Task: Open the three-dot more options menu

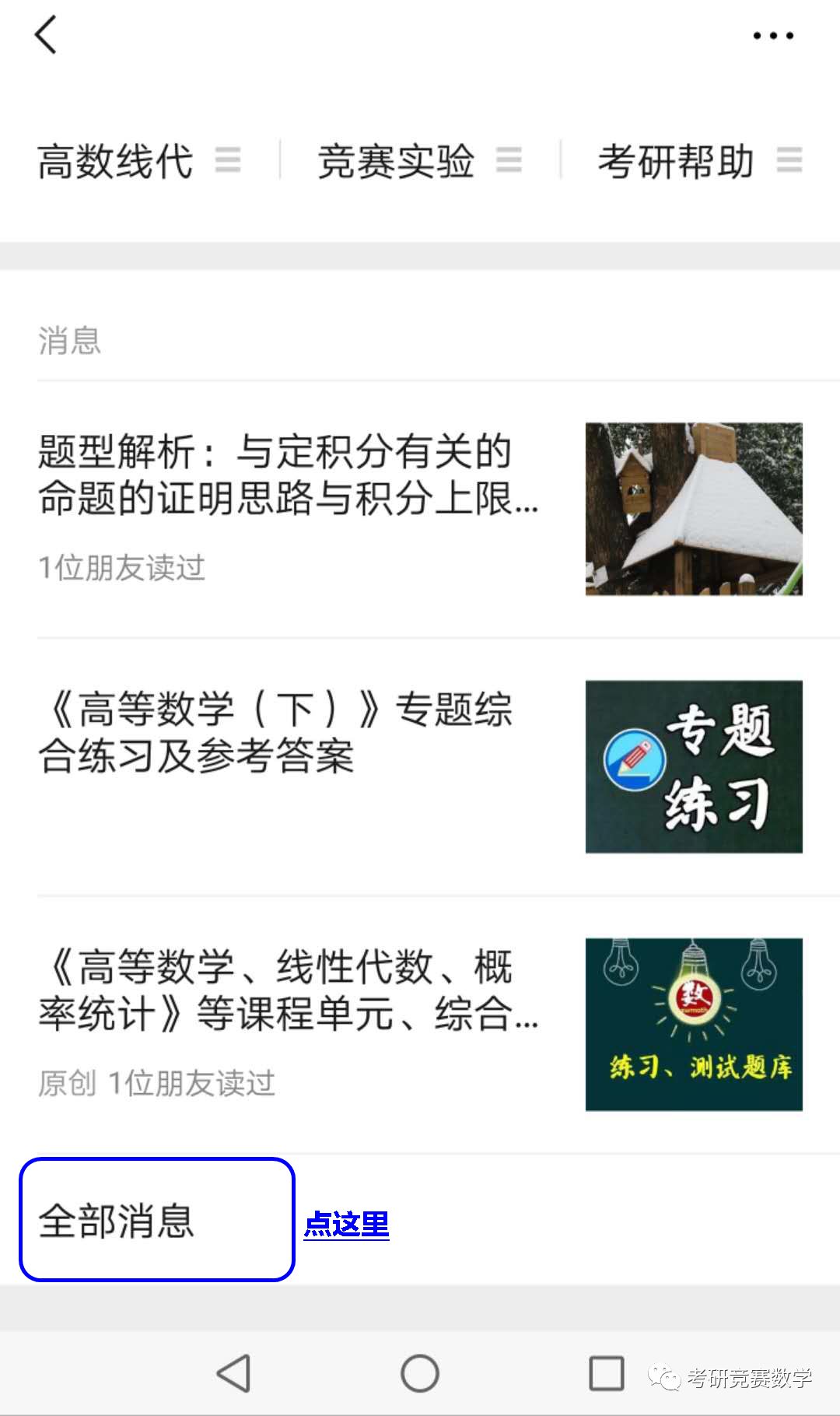Action: coord(772,35)
